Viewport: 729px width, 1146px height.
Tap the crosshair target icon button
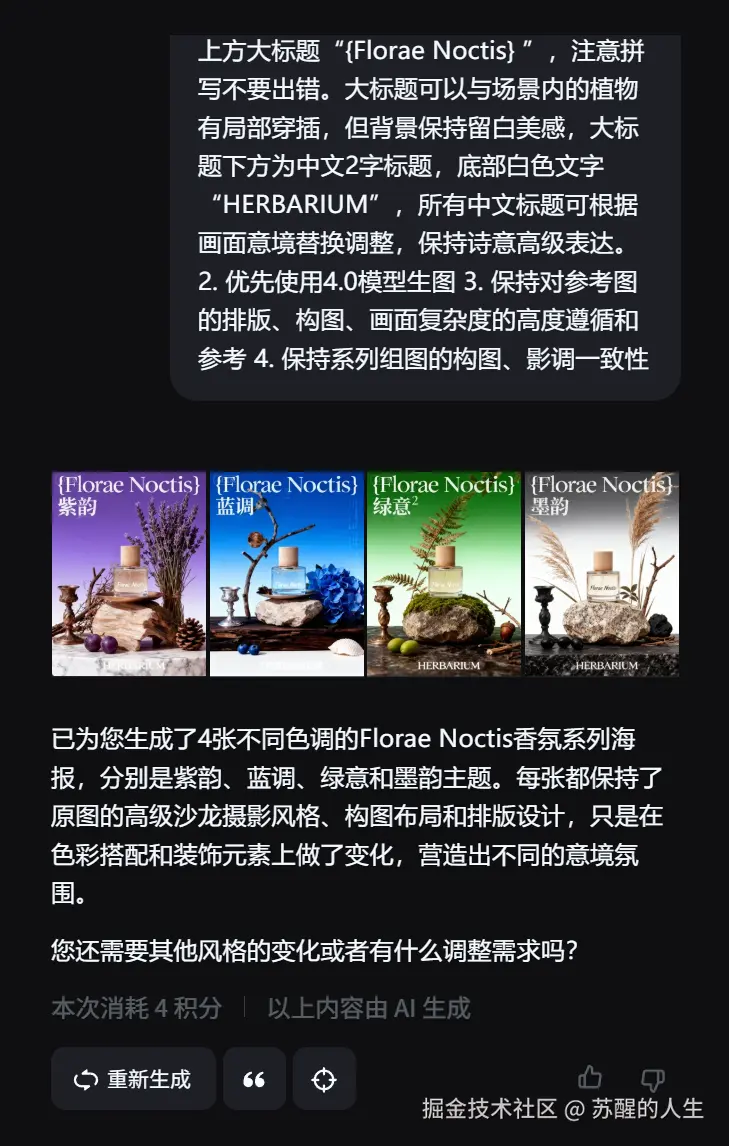point(324,1079)
